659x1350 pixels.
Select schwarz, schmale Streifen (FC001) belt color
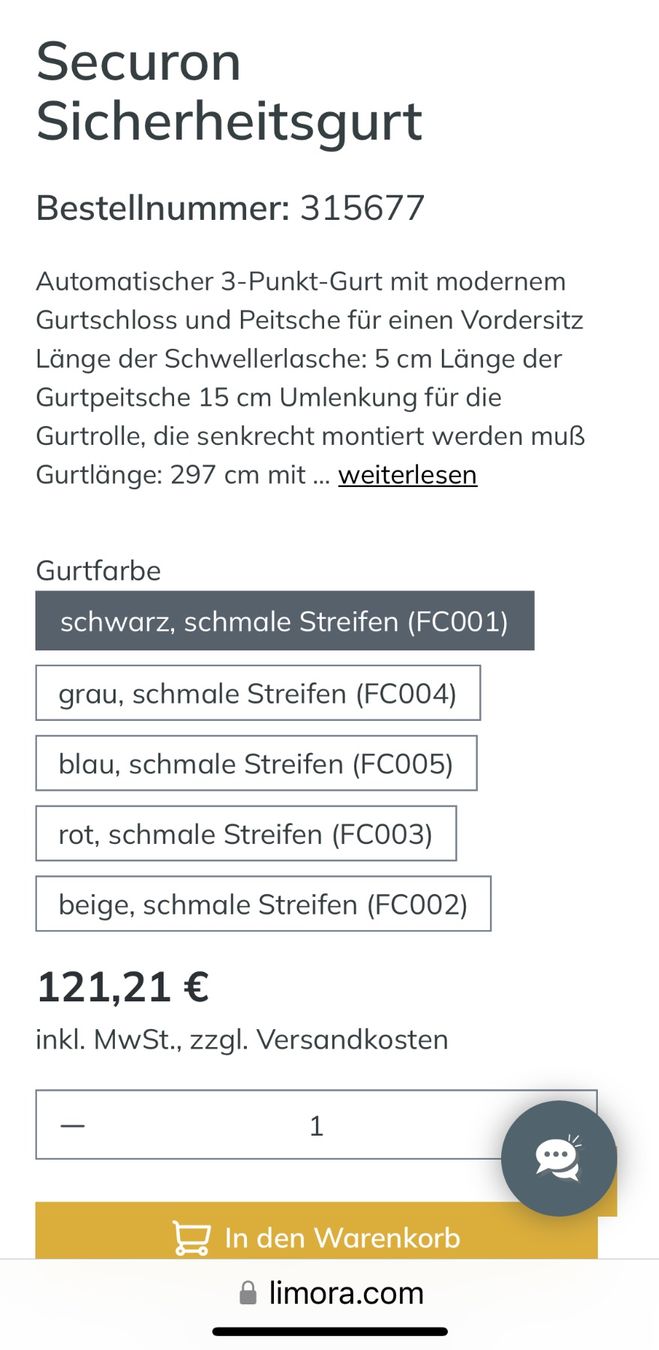click(284, 621)
